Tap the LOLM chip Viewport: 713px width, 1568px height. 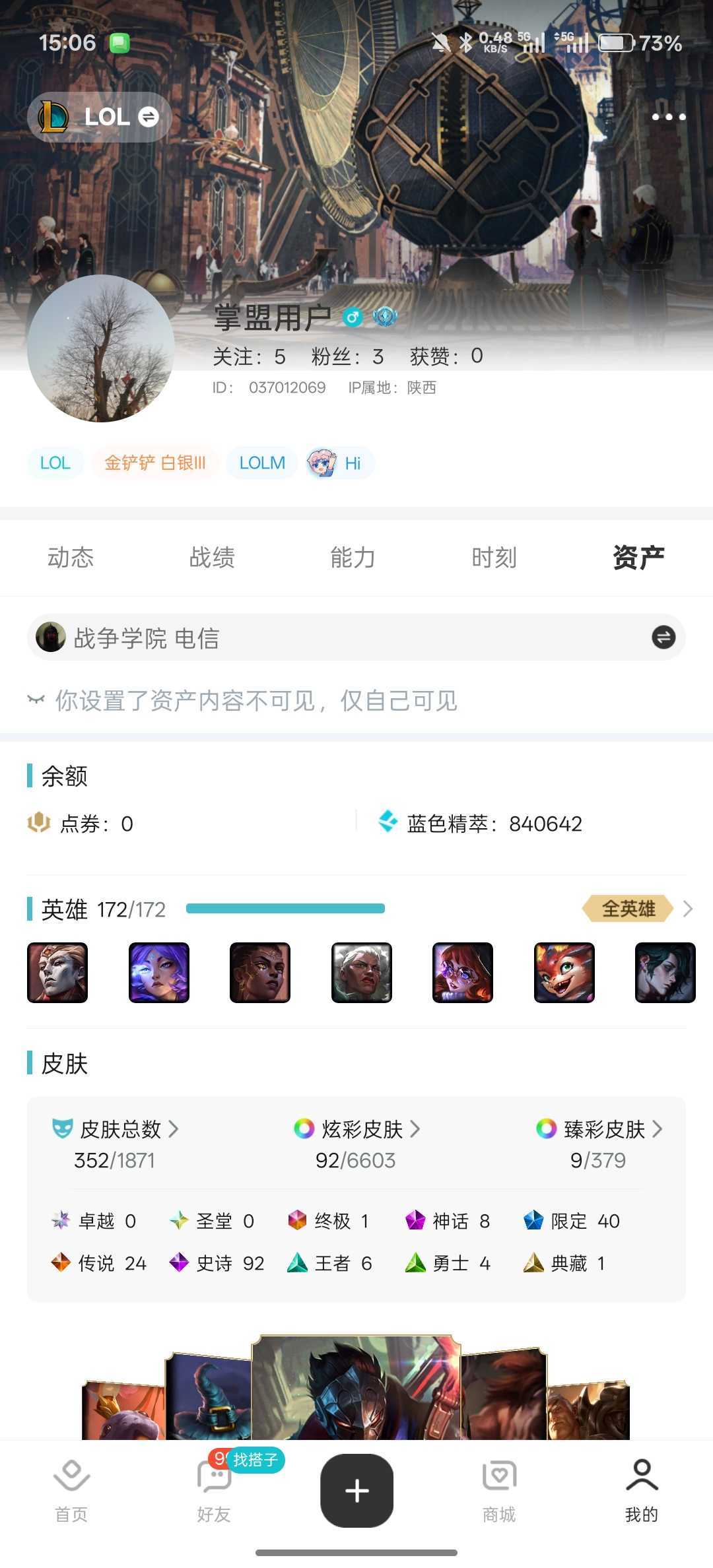261,463
